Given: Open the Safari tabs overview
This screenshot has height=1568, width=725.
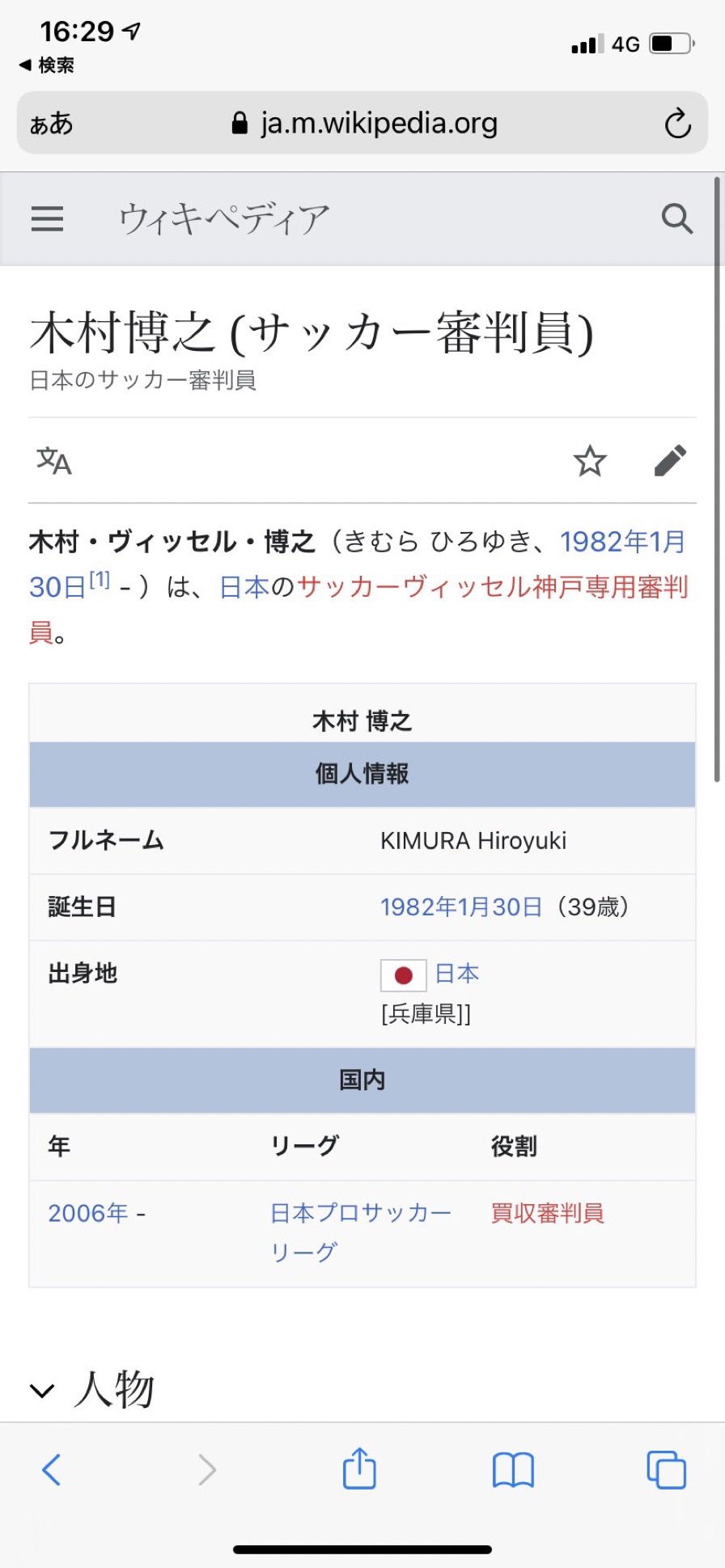Looking at the screenshot, I should 666,1469.
